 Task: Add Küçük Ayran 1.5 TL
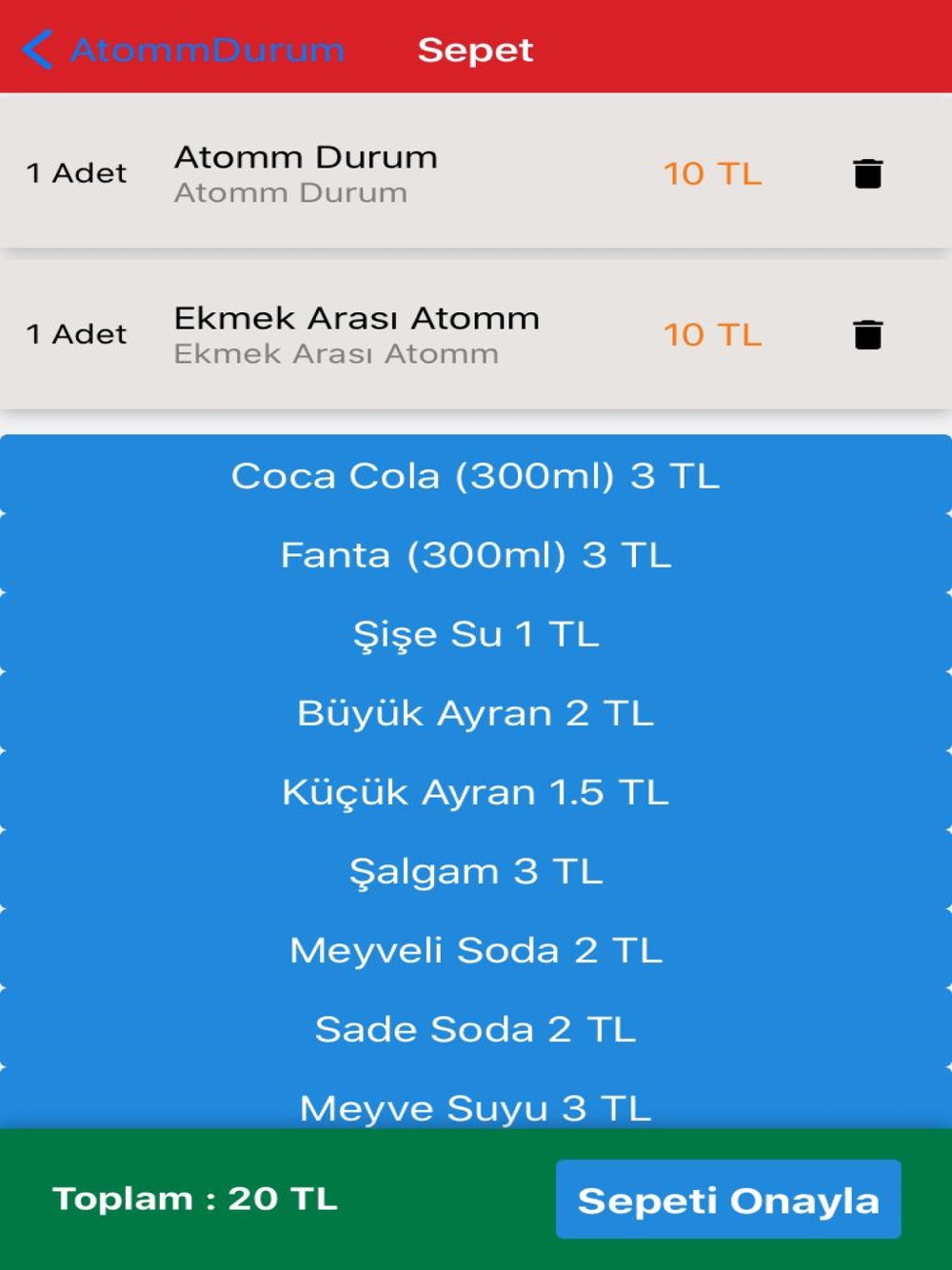point(475,792)
